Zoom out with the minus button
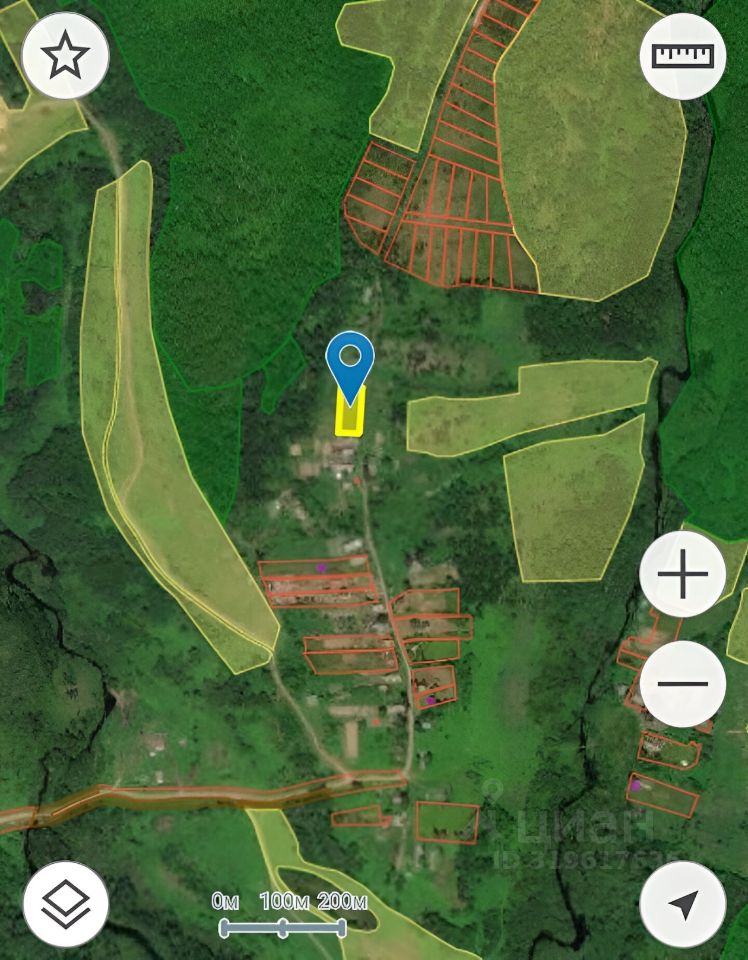748x960 pixels. coord(683,684)
